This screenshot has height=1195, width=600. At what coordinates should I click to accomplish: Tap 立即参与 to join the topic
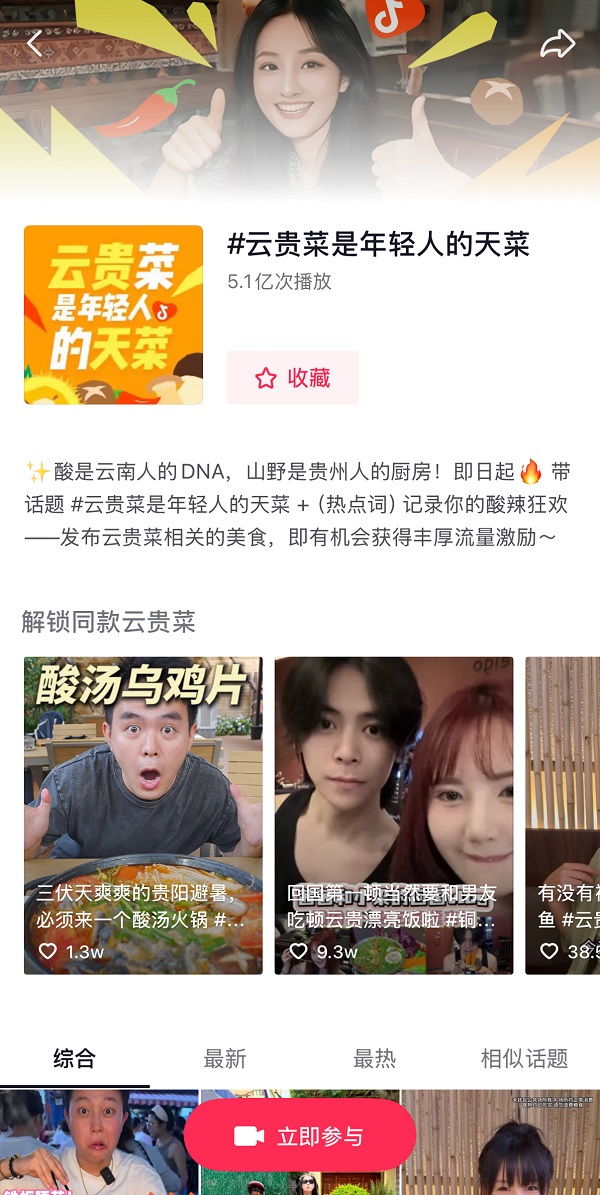pos(300,1136)
